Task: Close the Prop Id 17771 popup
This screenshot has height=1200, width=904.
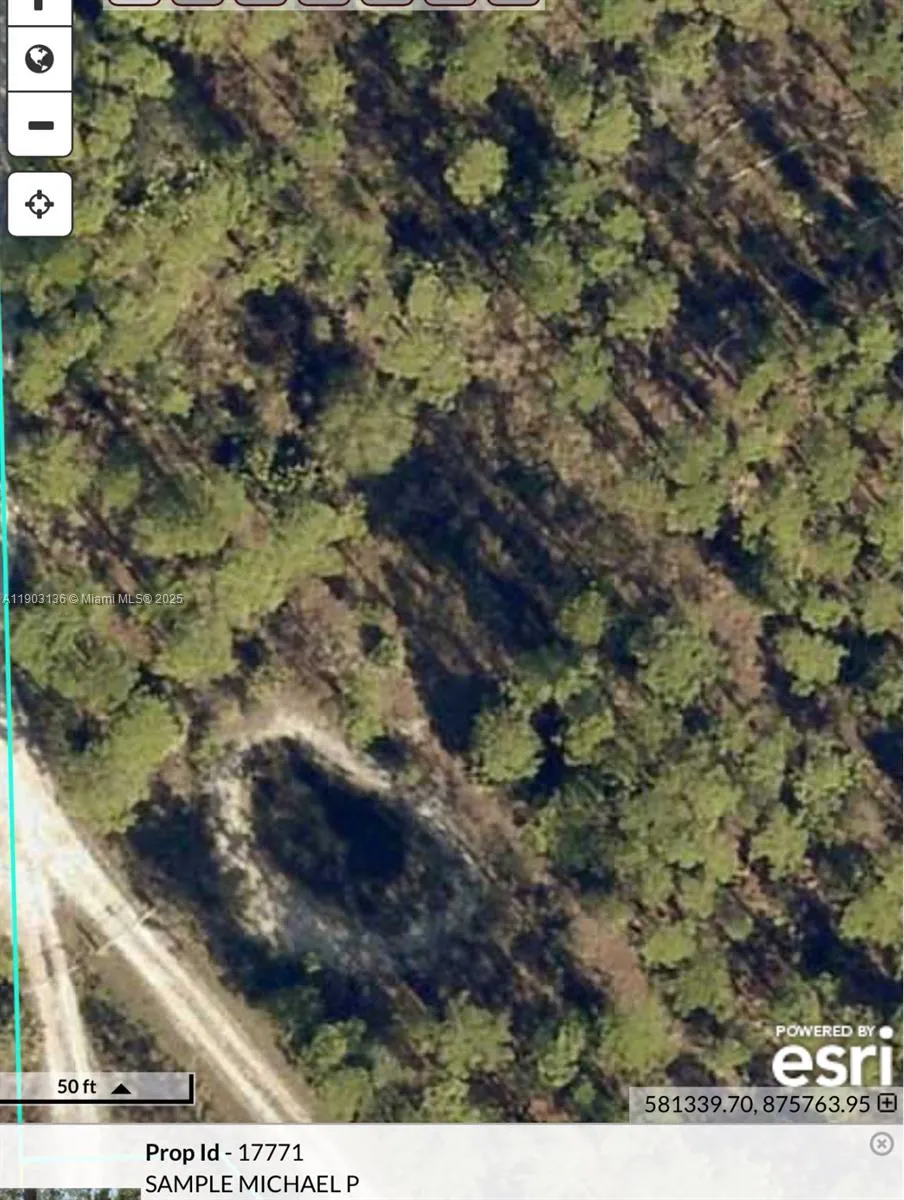Action: point(881,1143)
